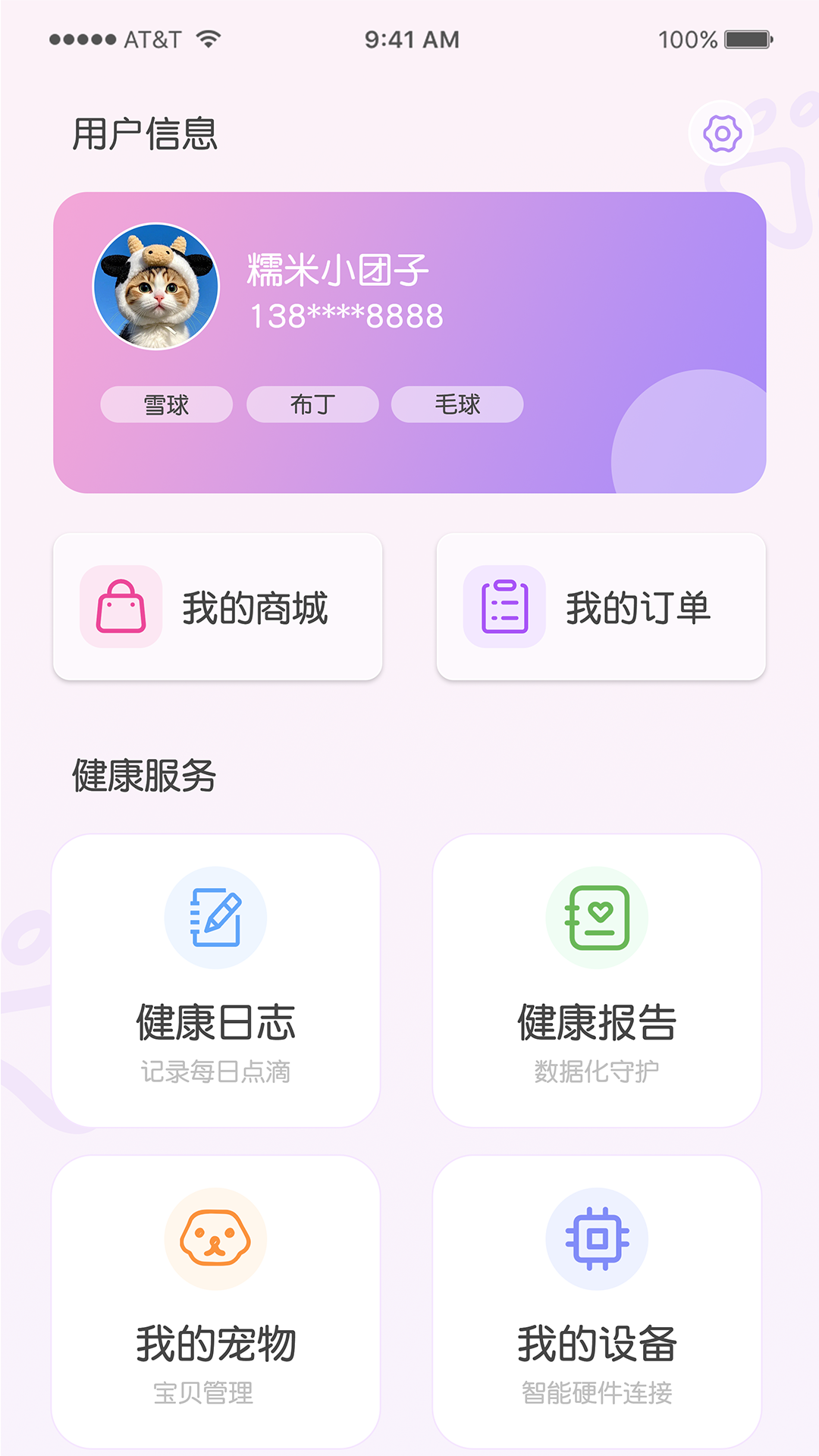Open 我的订单 orders card
This screenshot has width=819, height=1456.
(601, 607)
